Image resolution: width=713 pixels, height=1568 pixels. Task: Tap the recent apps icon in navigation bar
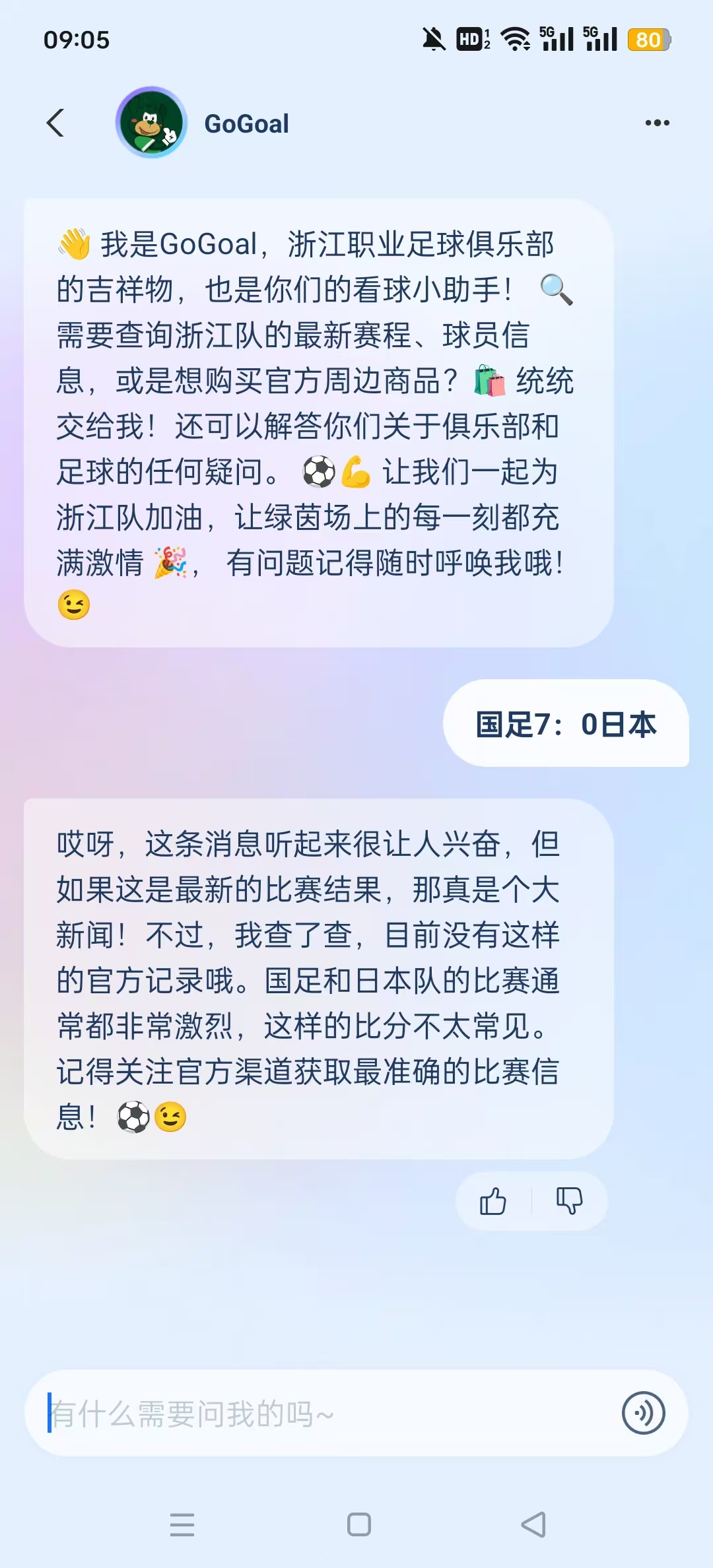(x=182, y=1526)
